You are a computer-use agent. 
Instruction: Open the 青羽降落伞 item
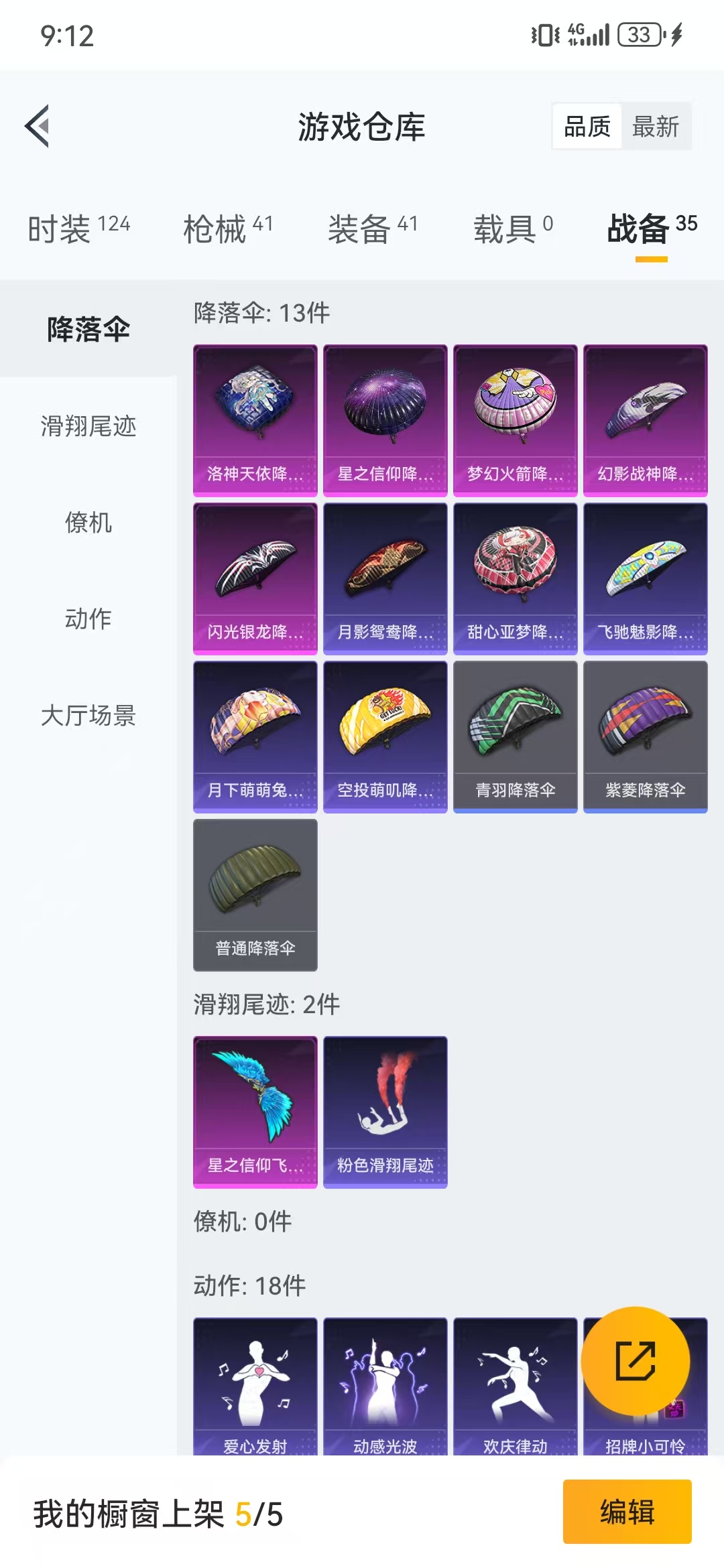pyautogui.click(x=516, y=737)
